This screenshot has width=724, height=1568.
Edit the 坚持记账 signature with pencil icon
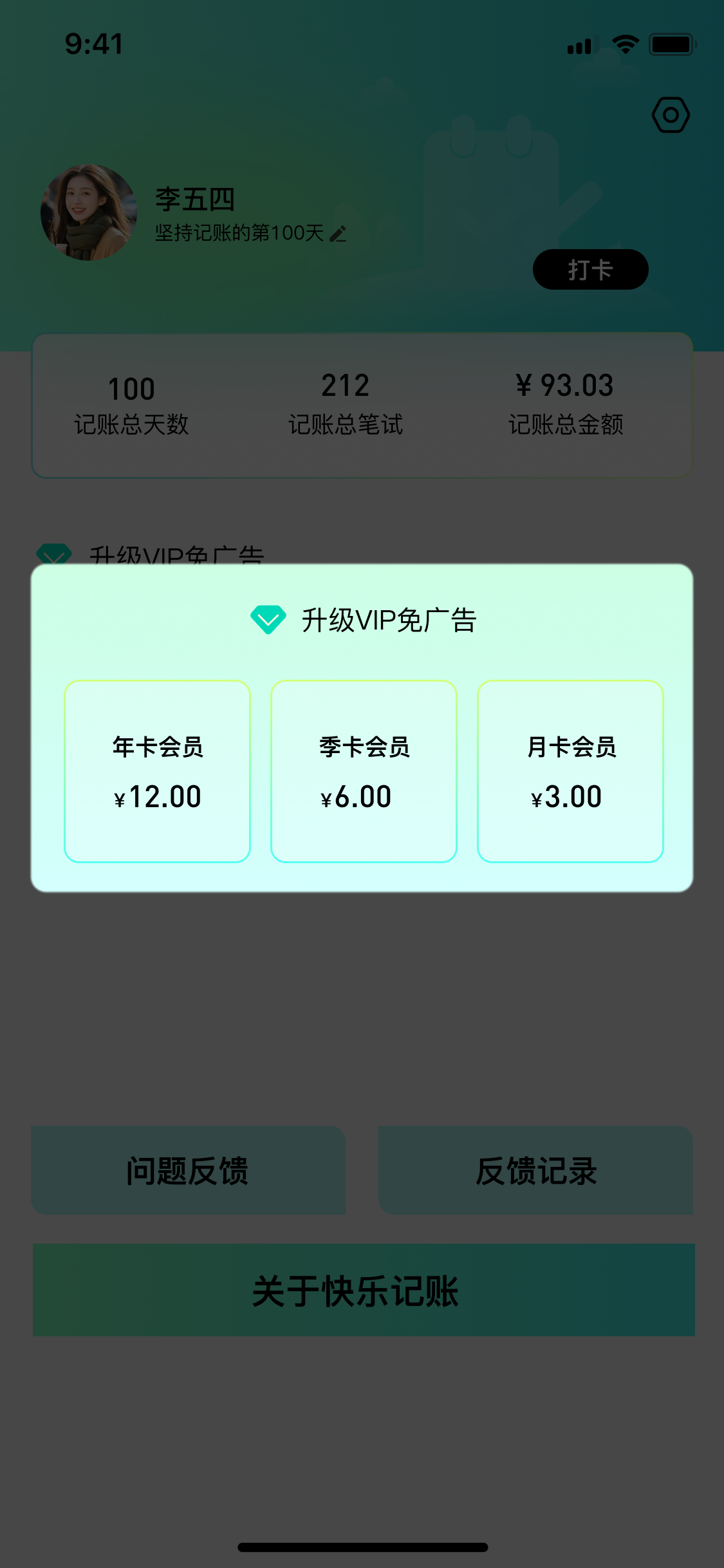338,234
